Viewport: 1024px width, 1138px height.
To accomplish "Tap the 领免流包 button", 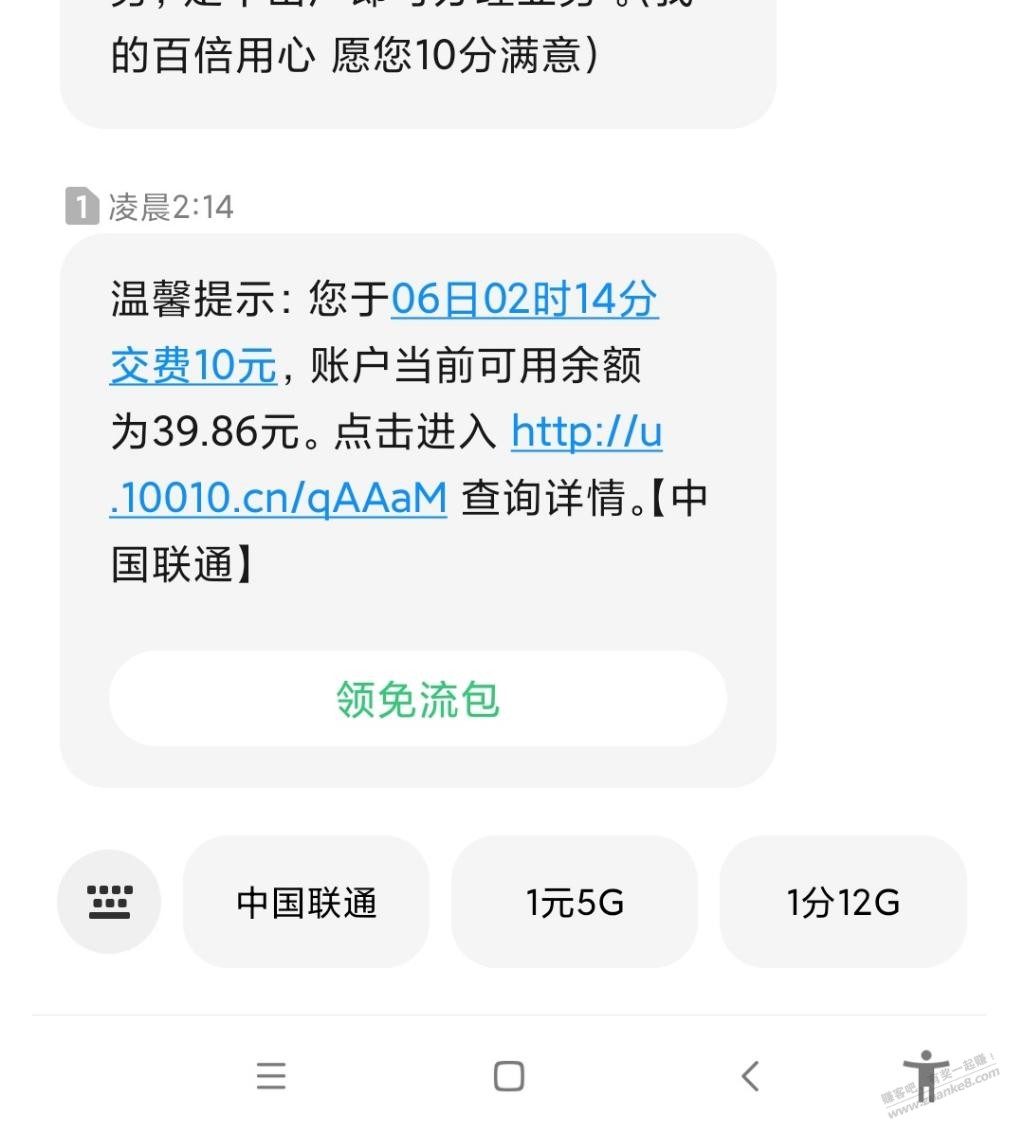I will click(x=417, y=699).
